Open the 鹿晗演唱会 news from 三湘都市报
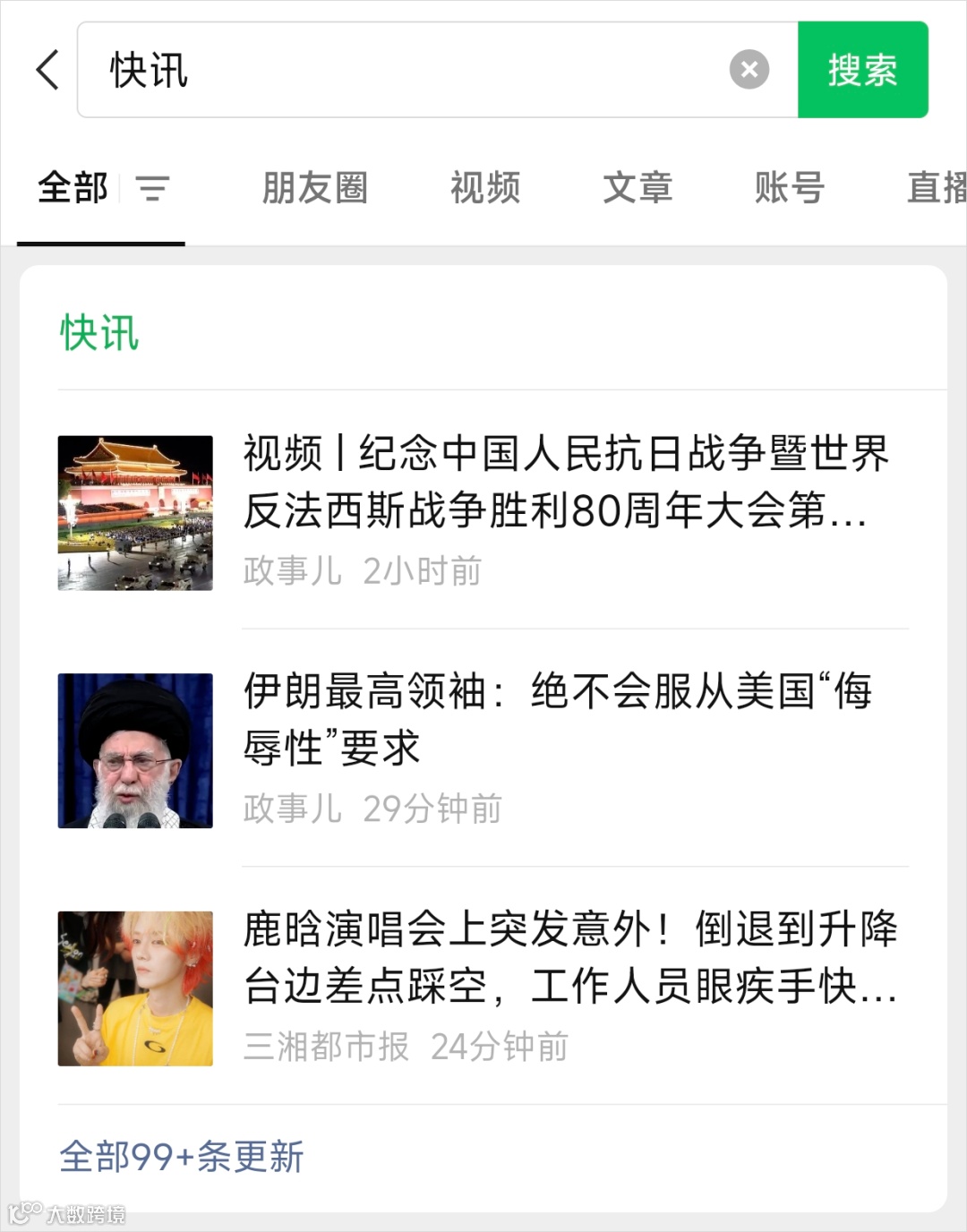This screenshot has height=1232, width=967. tap(569, 958)
